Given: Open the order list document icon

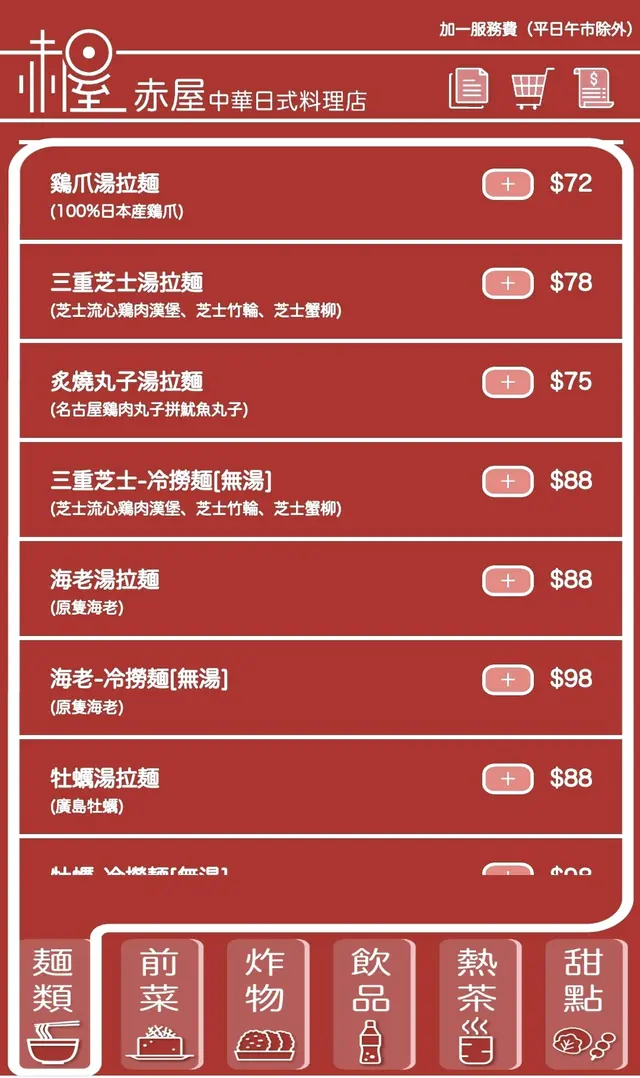Looking at the screenshot, I should pyautogui.click(x=468, y=88).
